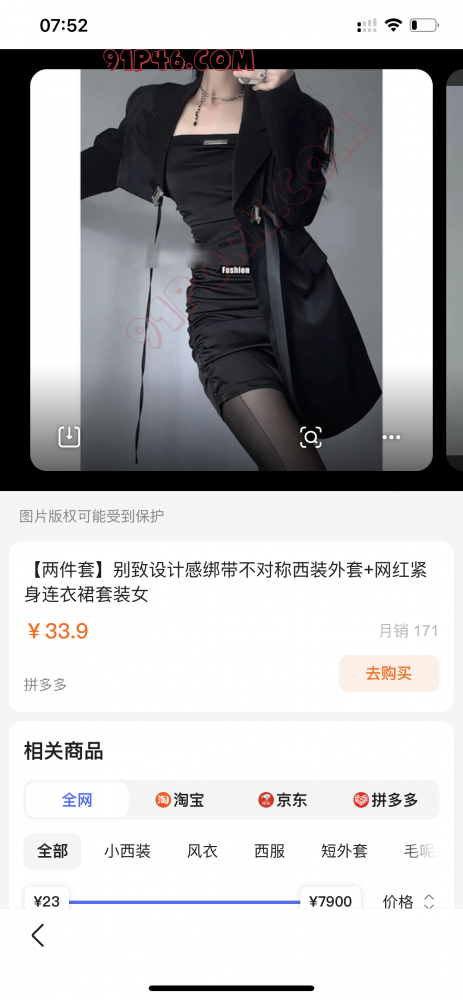Open the three-dot more options menu

[x=391, y=438]
